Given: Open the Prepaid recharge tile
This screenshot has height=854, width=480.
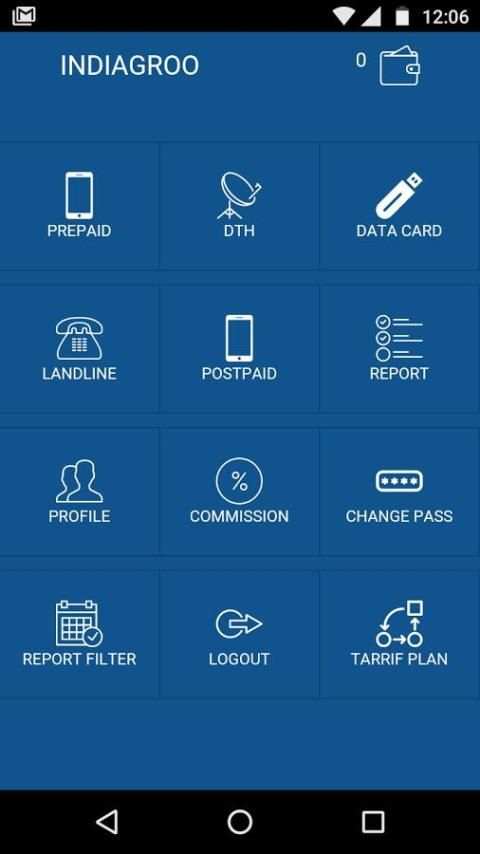Looking at the screenshot, I should tap(79, 205).
